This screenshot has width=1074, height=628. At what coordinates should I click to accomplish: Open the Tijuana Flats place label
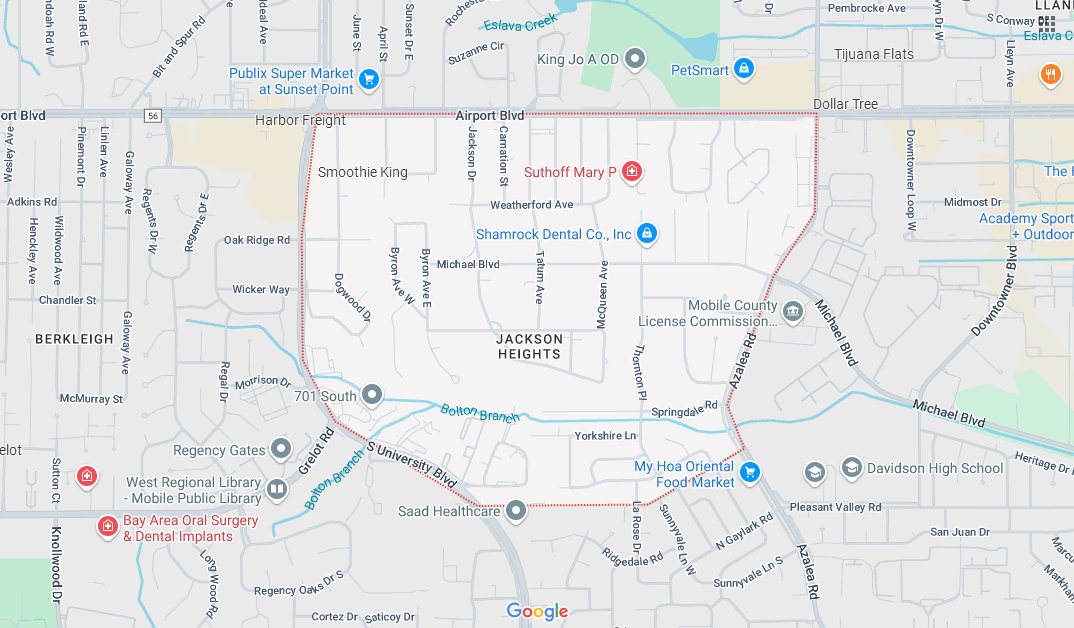coord(875,54)
